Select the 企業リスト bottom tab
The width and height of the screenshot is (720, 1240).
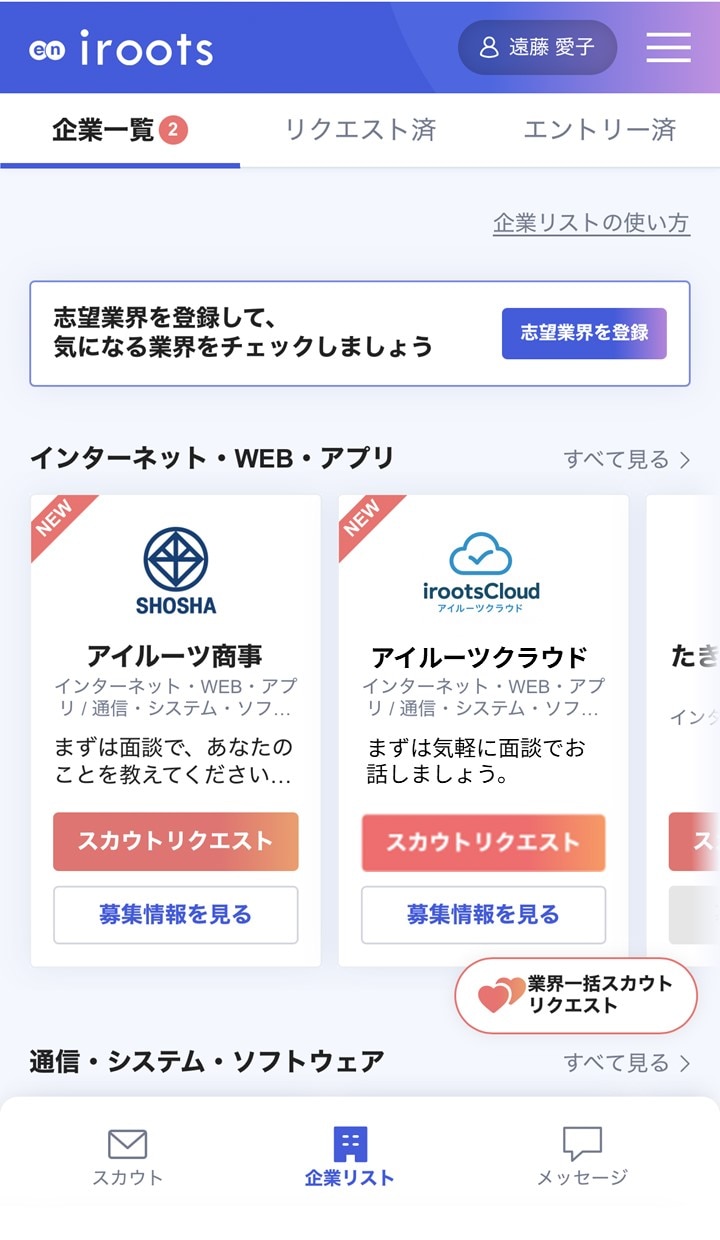[350, 1157]
